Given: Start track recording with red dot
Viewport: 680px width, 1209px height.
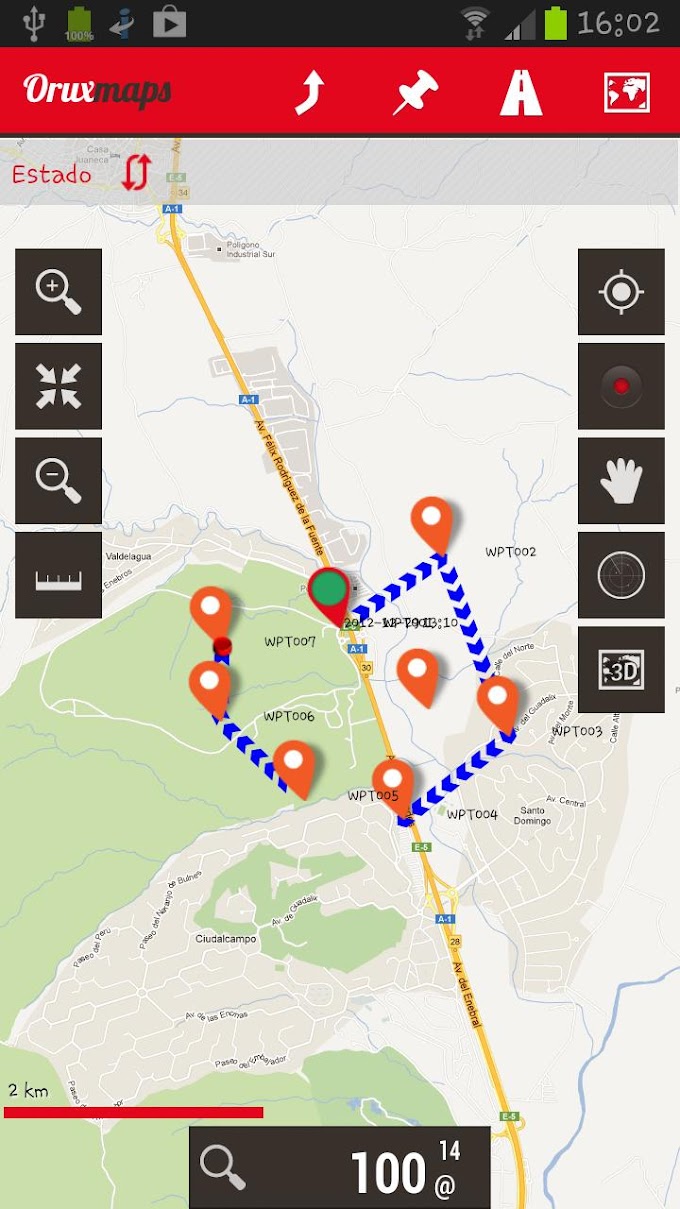Looking at the screenshot, I should tap(621, 386).
